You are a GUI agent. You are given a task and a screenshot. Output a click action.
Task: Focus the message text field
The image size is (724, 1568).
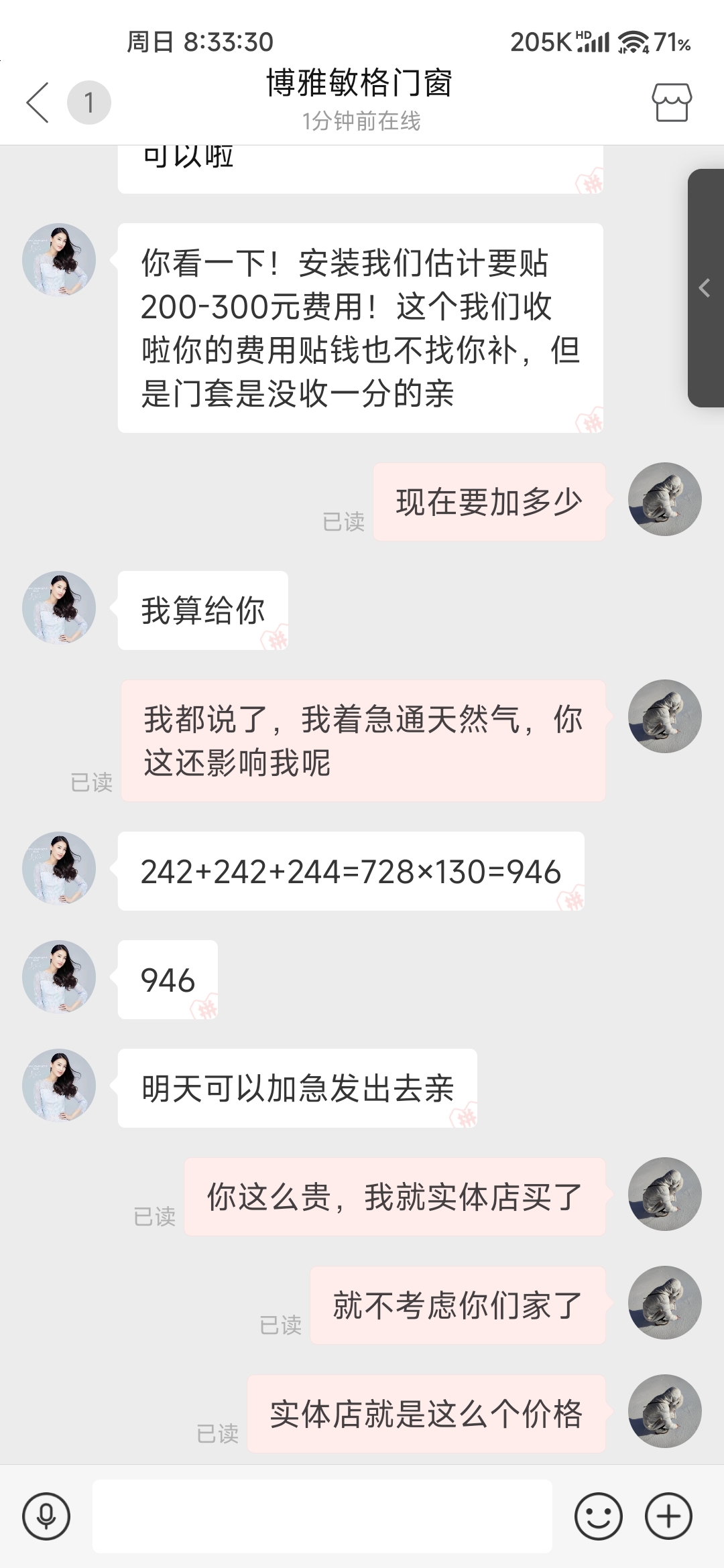point(322,1516)
